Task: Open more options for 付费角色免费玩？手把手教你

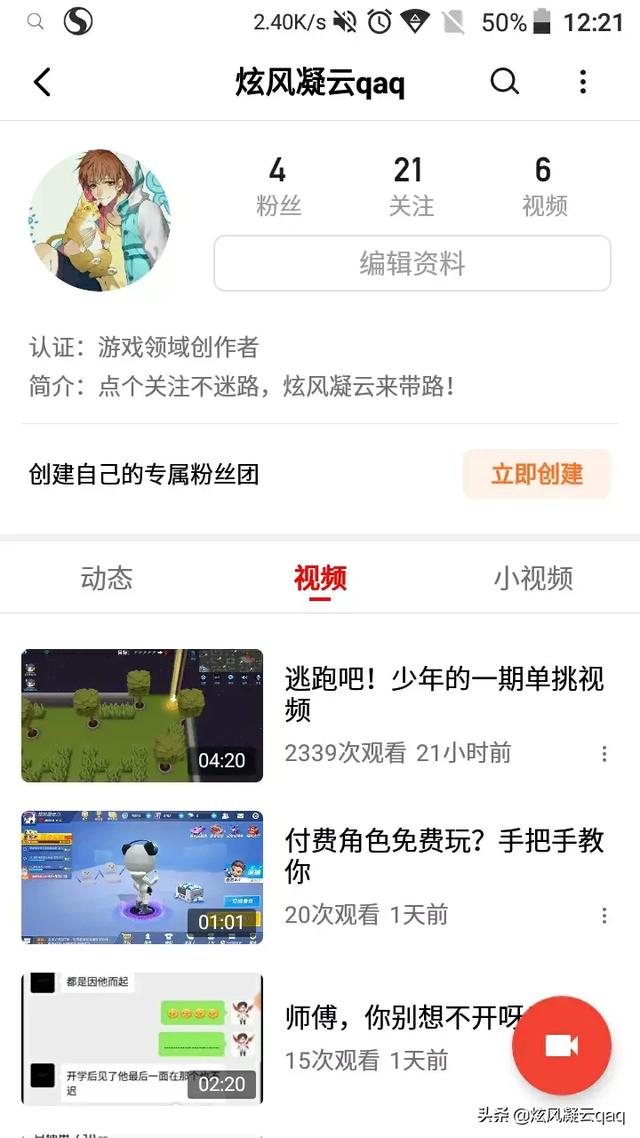Action: (x=604, y=915)
